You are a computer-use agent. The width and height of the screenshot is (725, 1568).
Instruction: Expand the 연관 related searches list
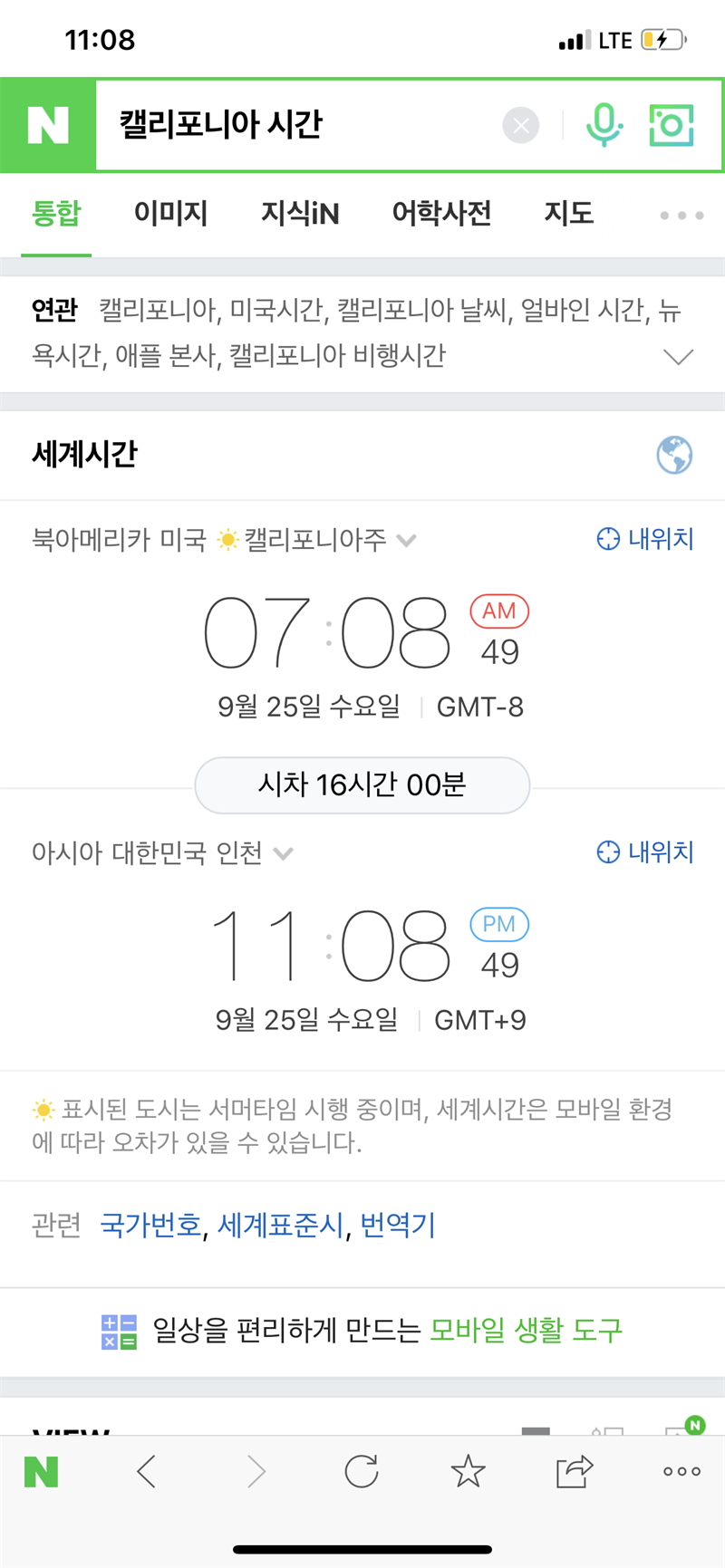tap(678, 356)
